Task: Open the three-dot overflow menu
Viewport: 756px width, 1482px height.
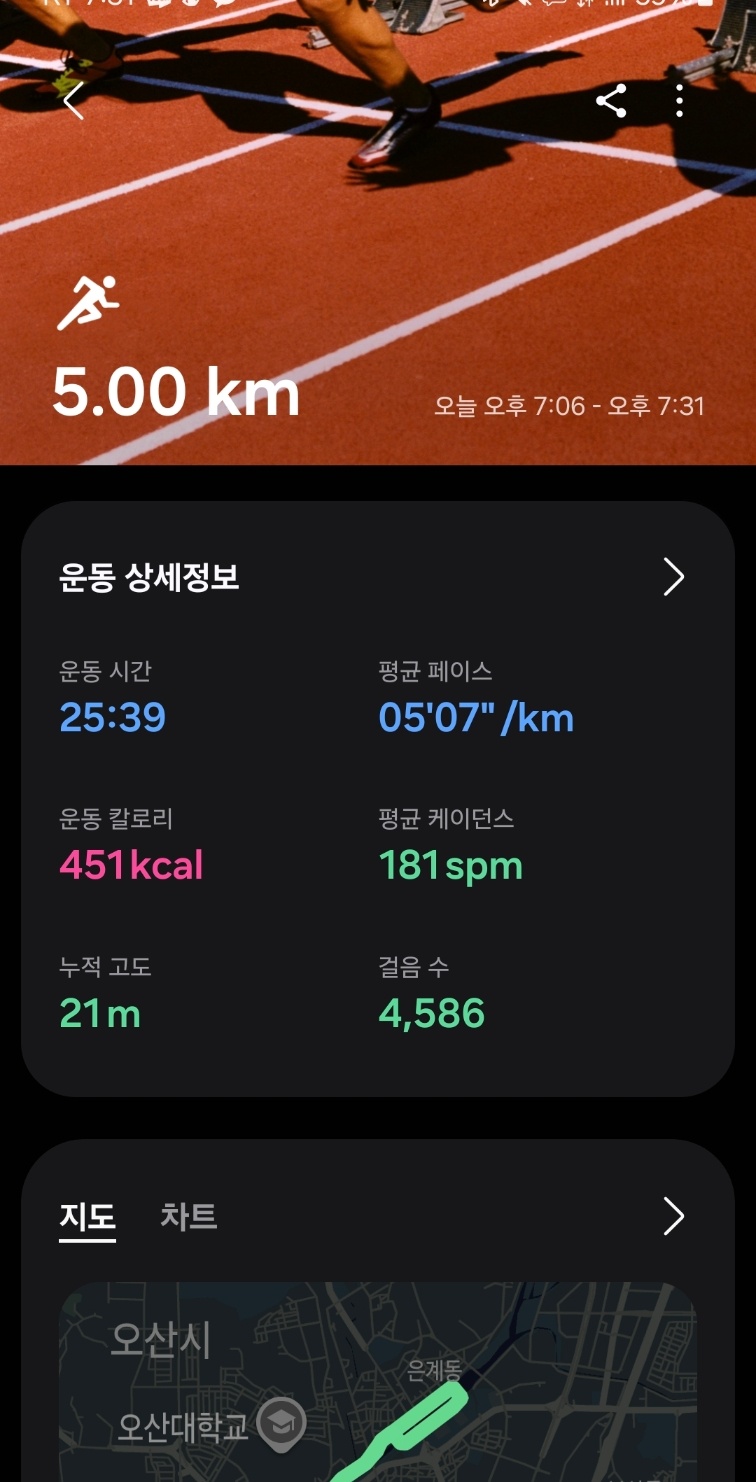Action: (680, 101)
